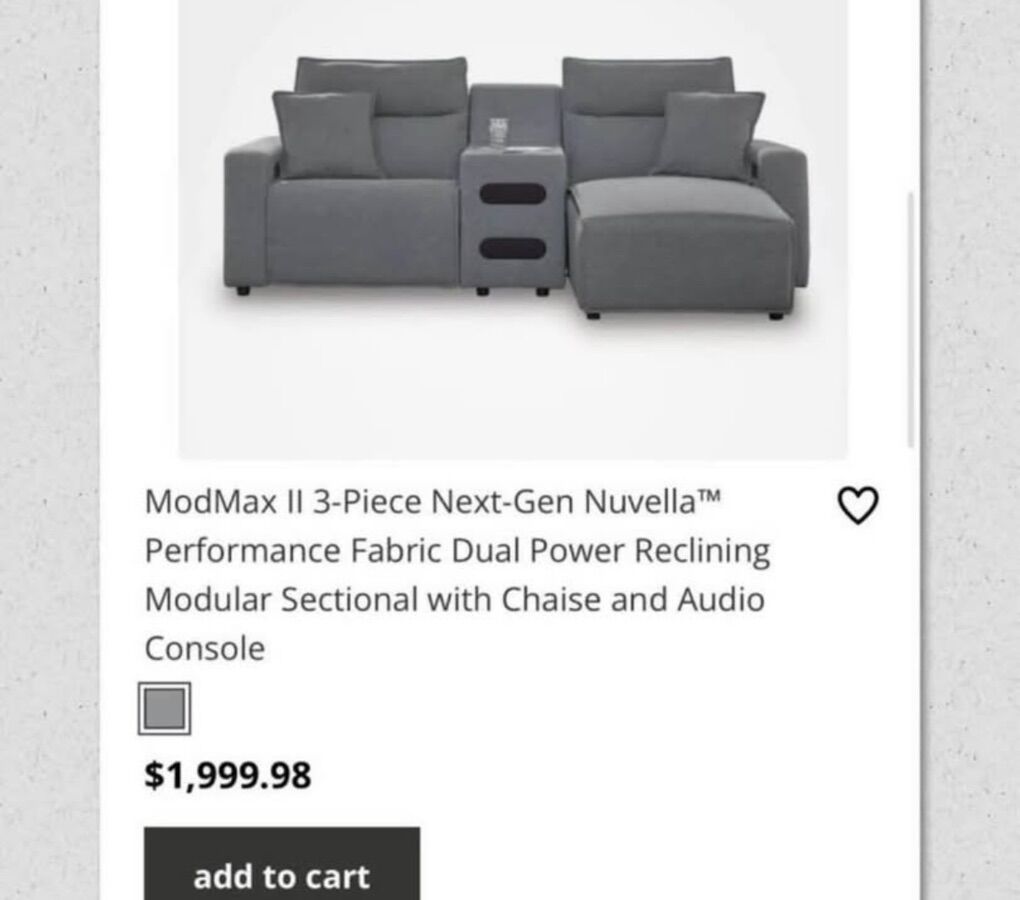This screenshot has height=900, width=1020.
Task: Add the ModMax II sectional to cart
Action: 282,866
